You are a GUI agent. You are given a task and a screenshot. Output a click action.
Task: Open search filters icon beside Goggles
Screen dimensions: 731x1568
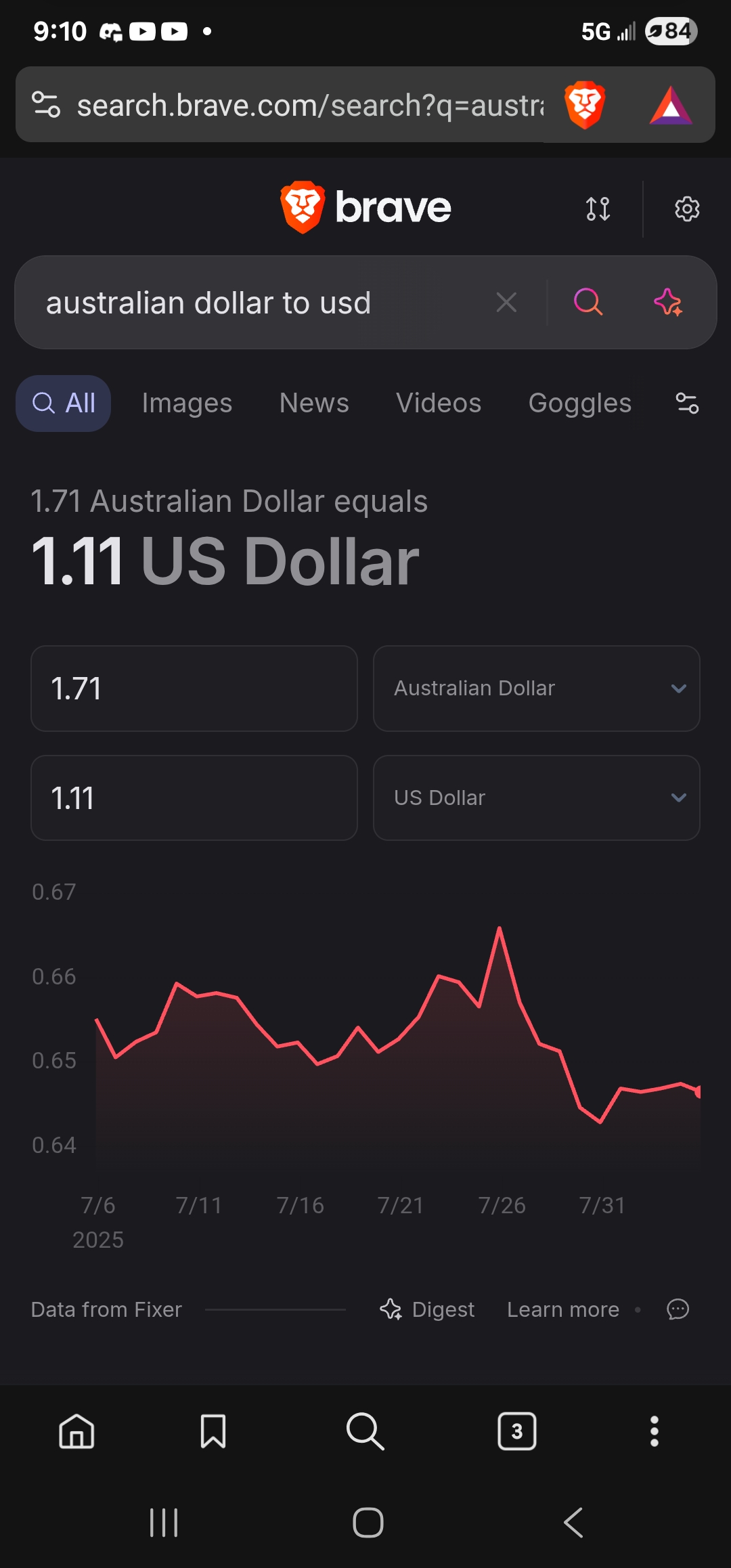(687, 404)
